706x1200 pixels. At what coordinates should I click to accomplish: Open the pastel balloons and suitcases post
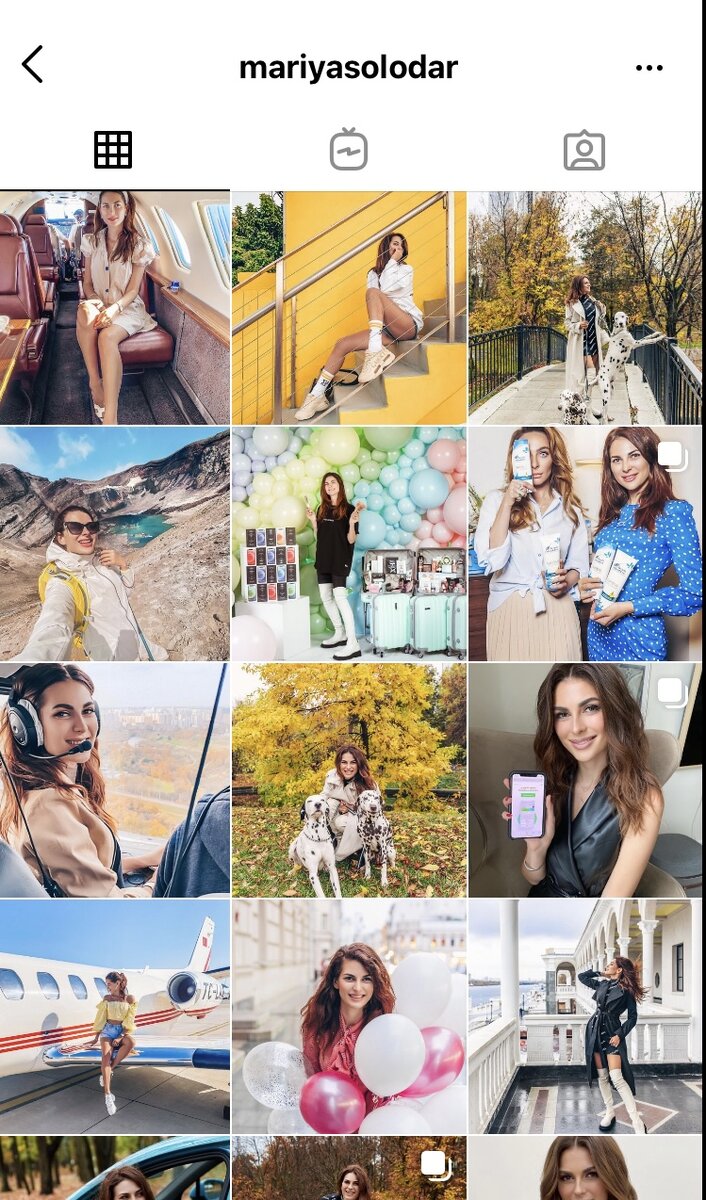coord(349,544)
